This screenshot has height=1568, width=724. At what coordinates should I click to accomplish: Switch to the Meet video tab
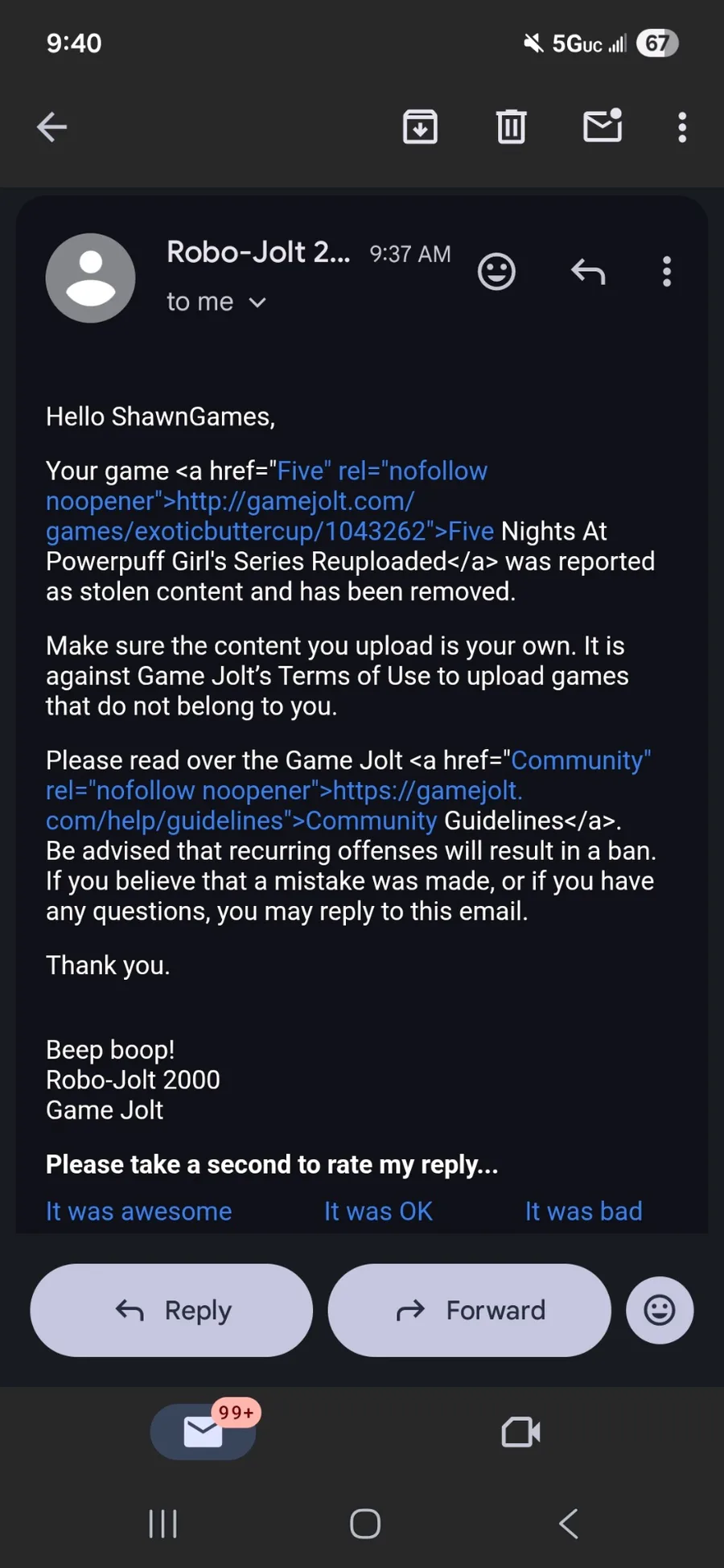(520, 1432)
